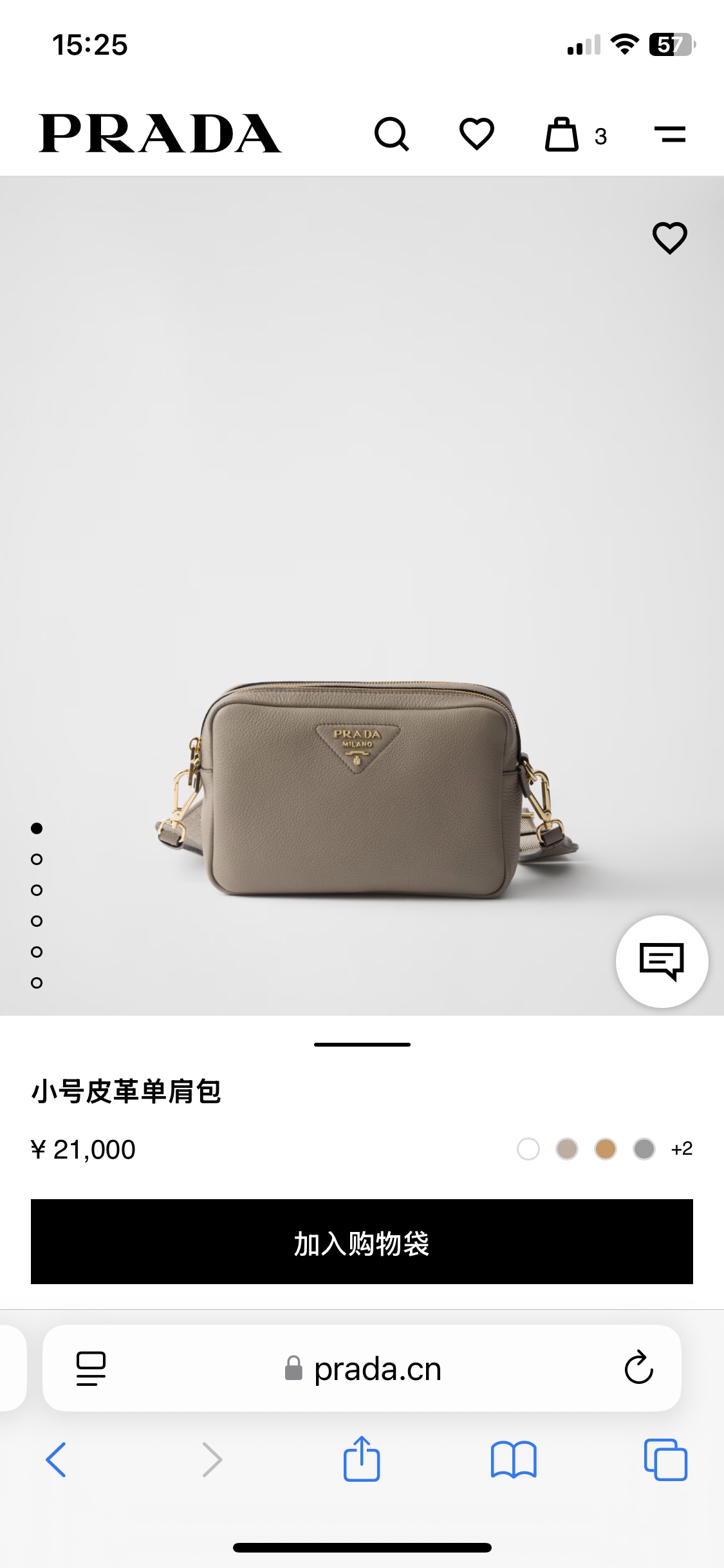The height and width of the screenshot is (1568, 724).
Task: Open the live chat assistant
Action: [662, 961]
